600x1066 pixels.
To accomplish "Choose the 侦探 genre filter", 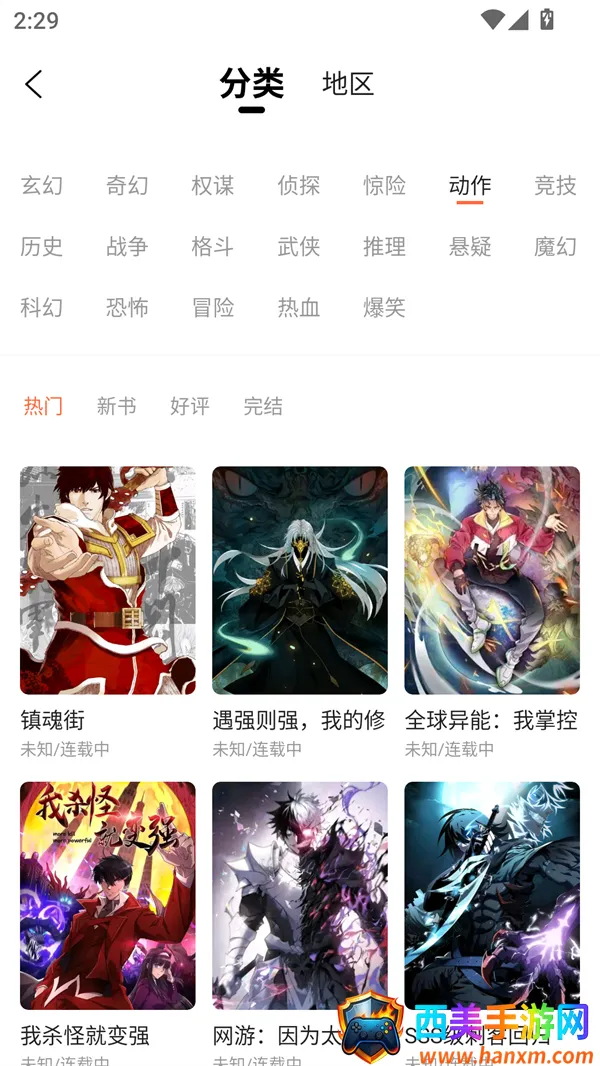I will tap(299, 185).
